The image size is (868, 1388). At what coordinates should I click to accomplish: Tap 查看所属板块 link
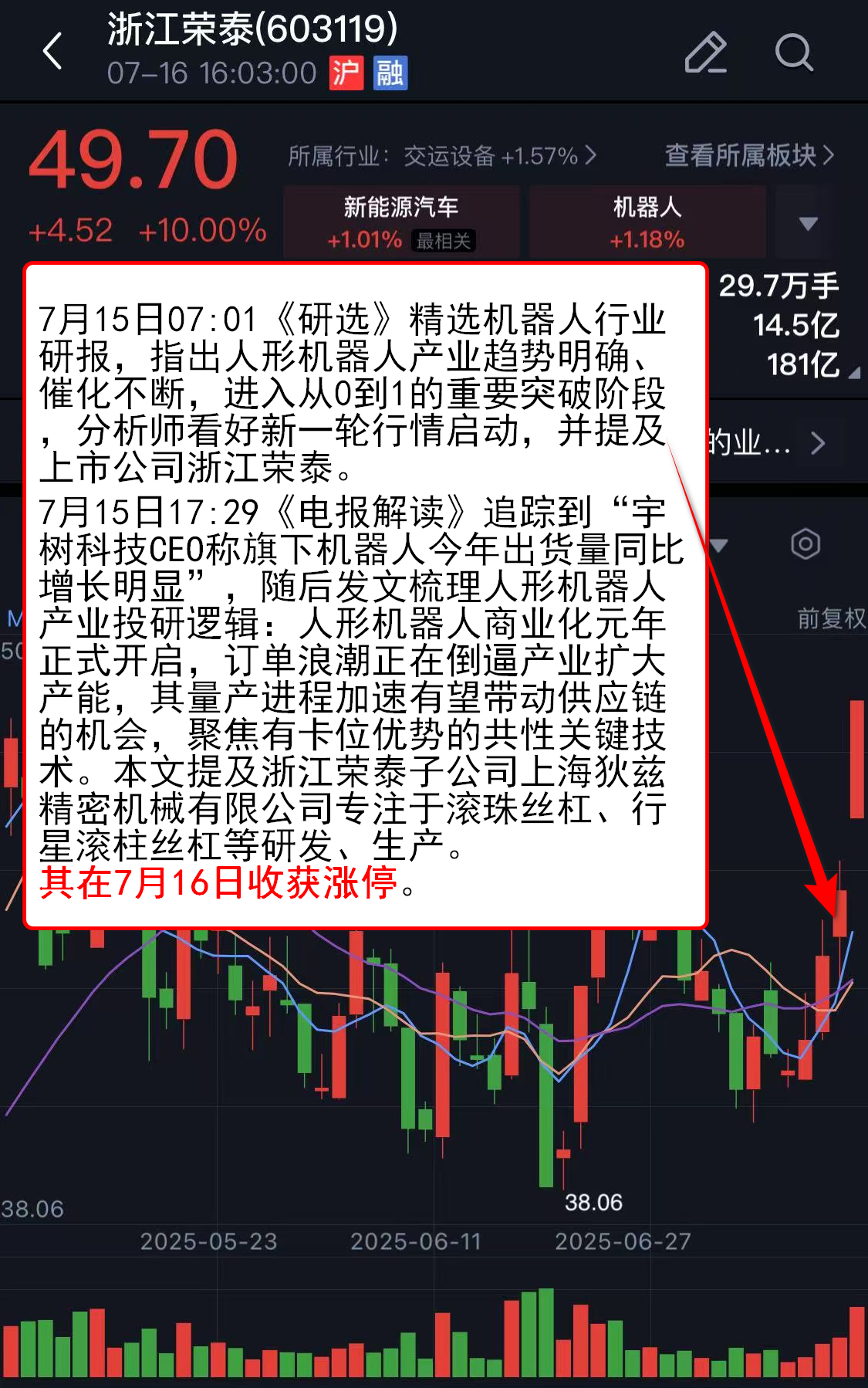coord(748,155)
